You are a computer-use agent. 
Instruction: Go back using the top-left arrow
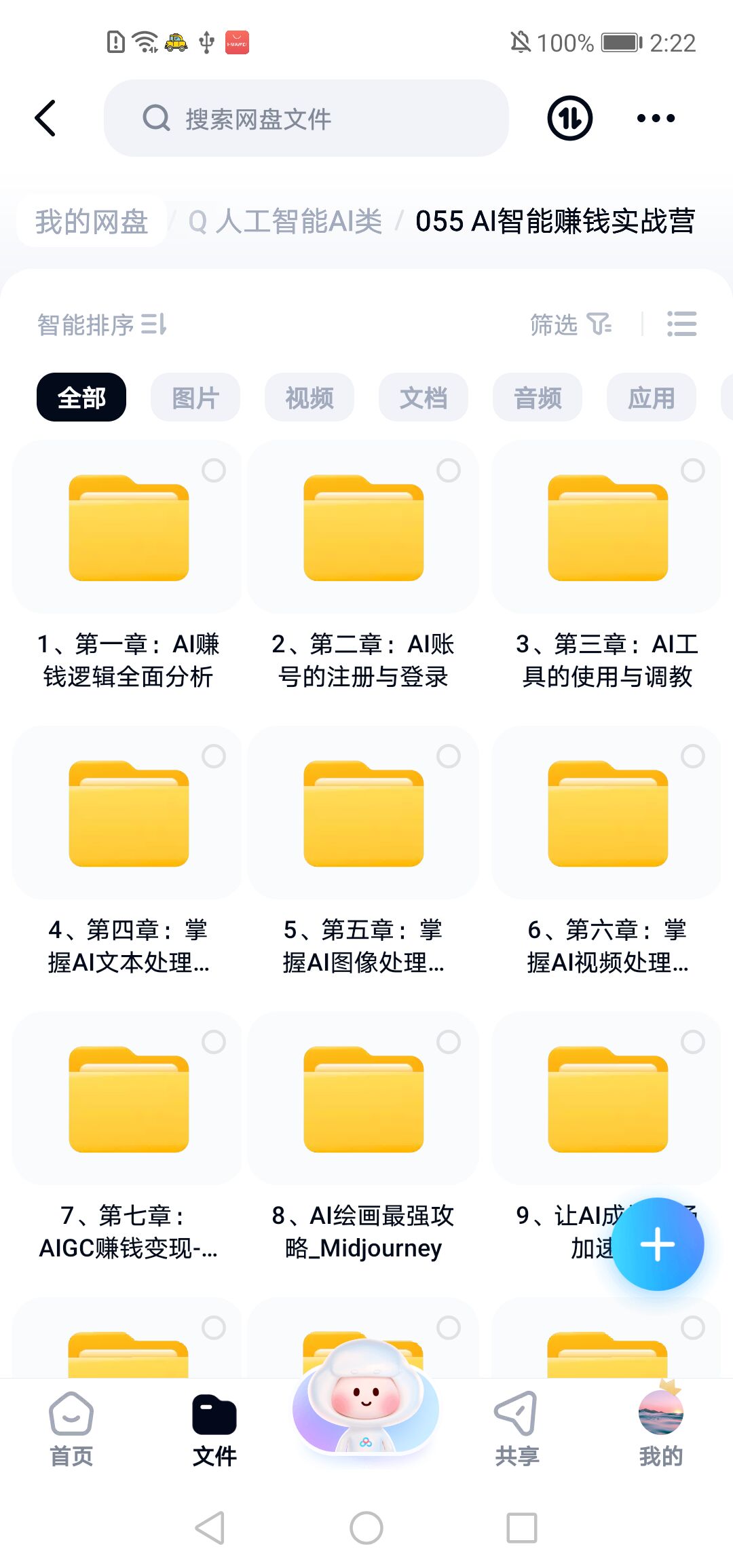click(45, 118)
